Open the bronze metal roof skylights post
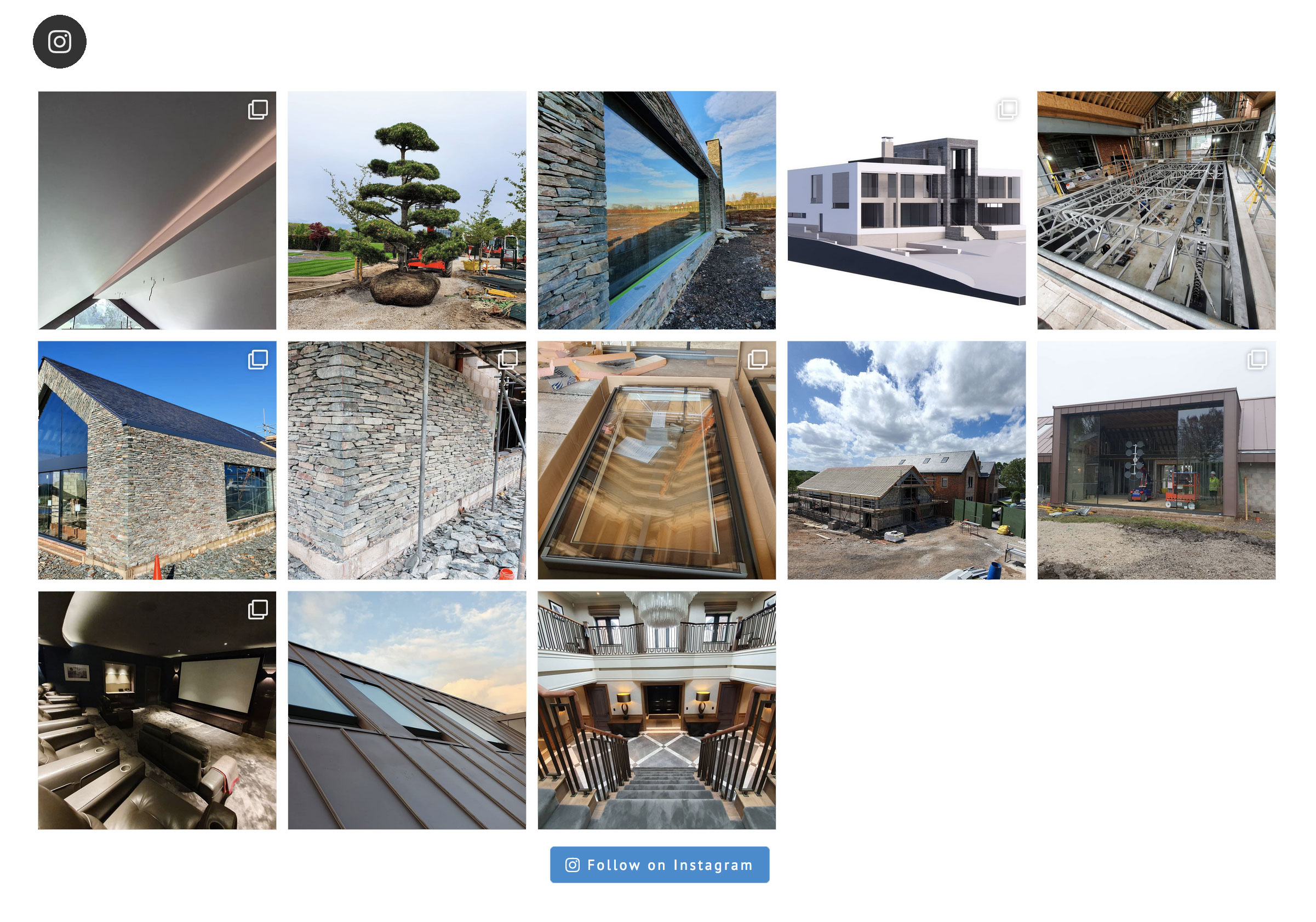1316x922 pixels. click(407, 710)
